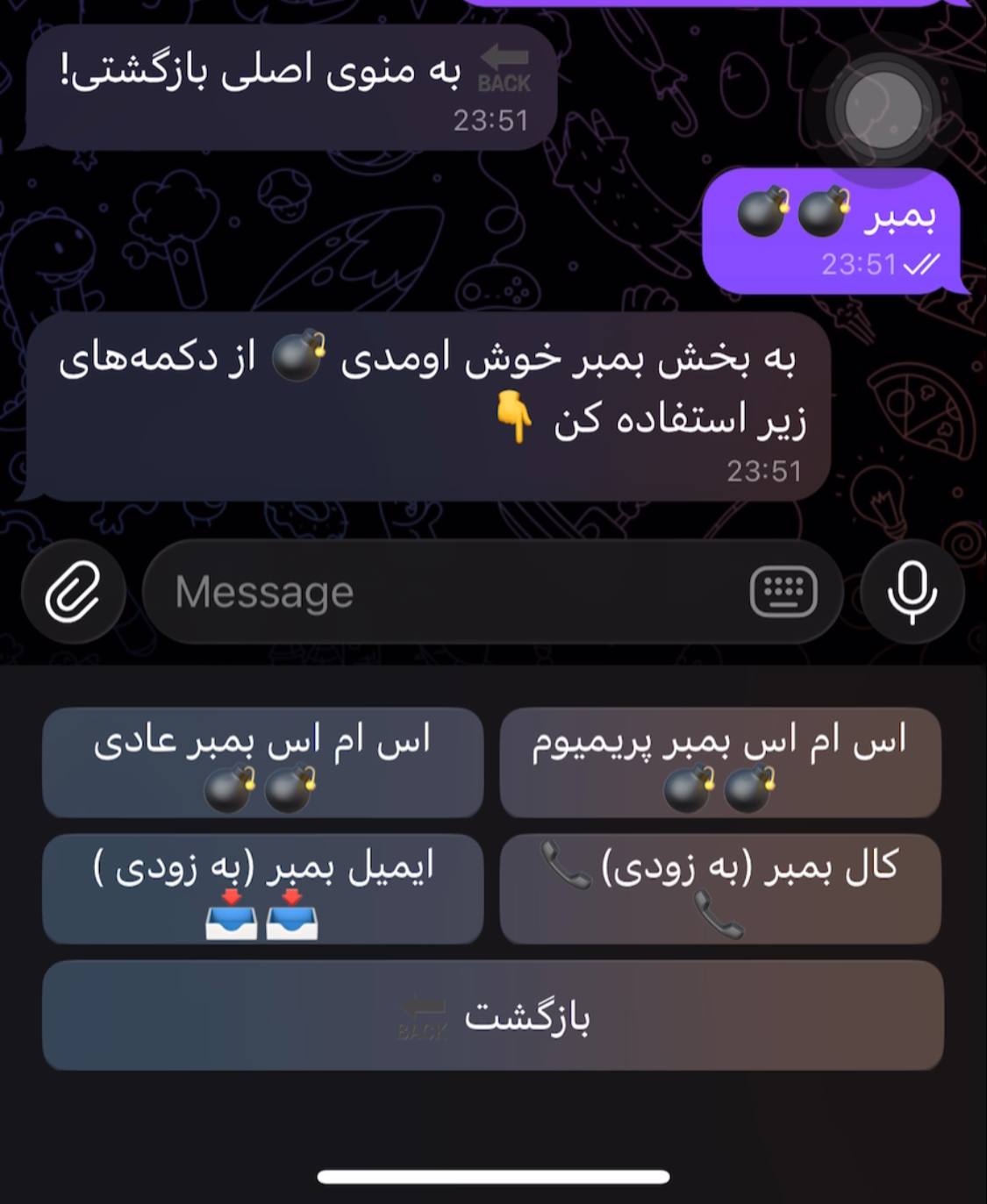Tap the paperclip attach icon
This screenshot has width=987, height=1204.
point(73,592)
